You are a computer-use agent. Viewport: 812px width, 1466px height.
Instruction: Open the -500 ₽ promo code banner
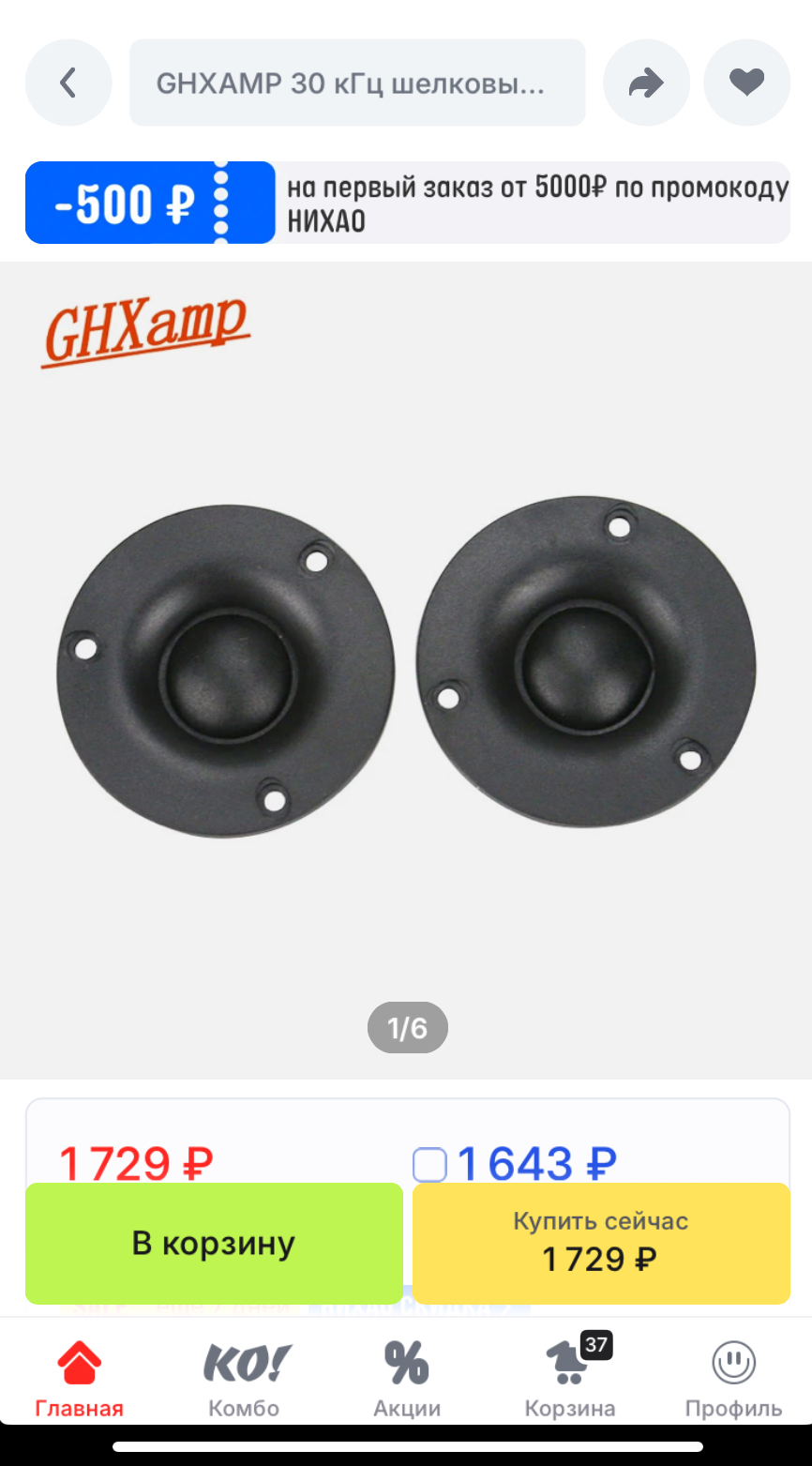(x=407, y=203)
